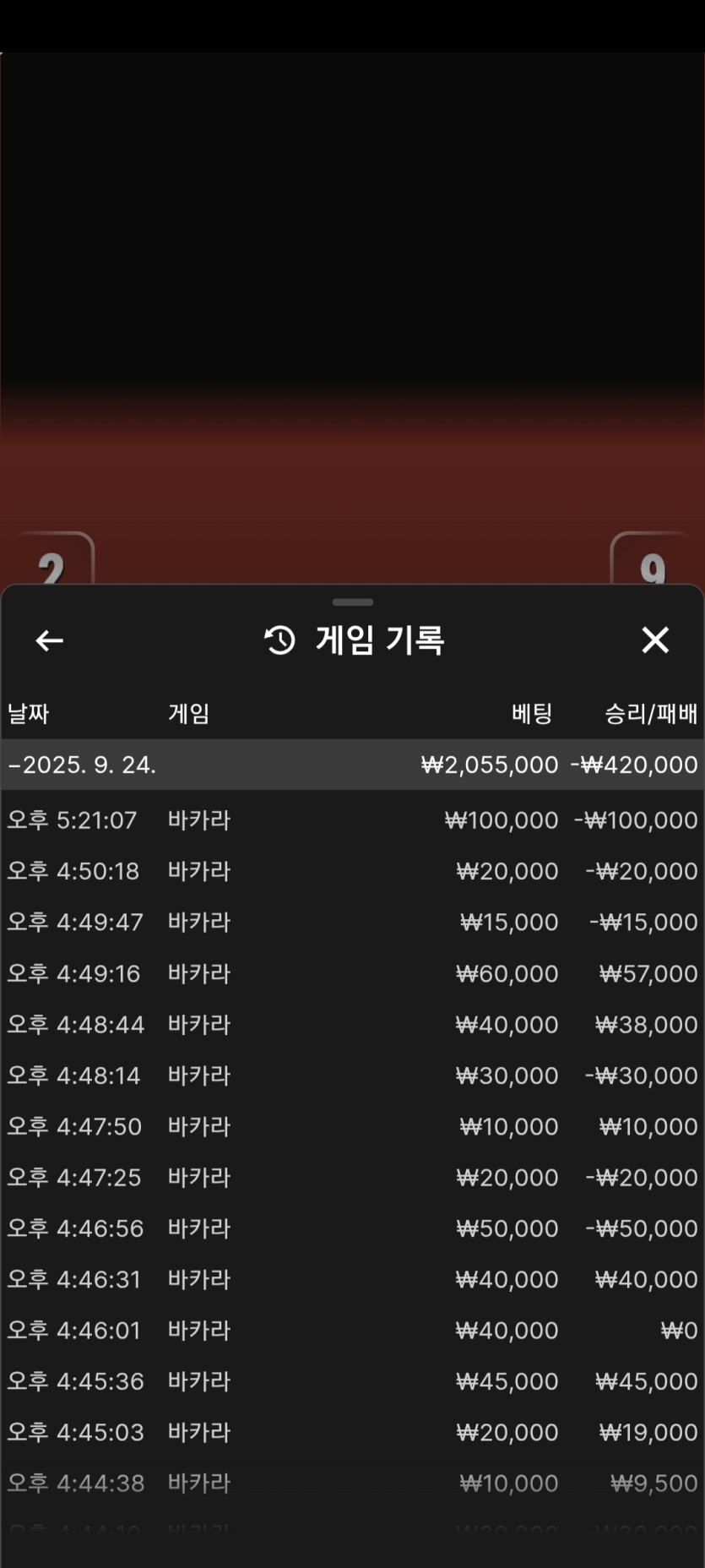Image resolution: width=705 pixels, height=1568 pixels.
Task: Open the 오후 4:48:44 바카라 record
Action: tap(352, 1024)
